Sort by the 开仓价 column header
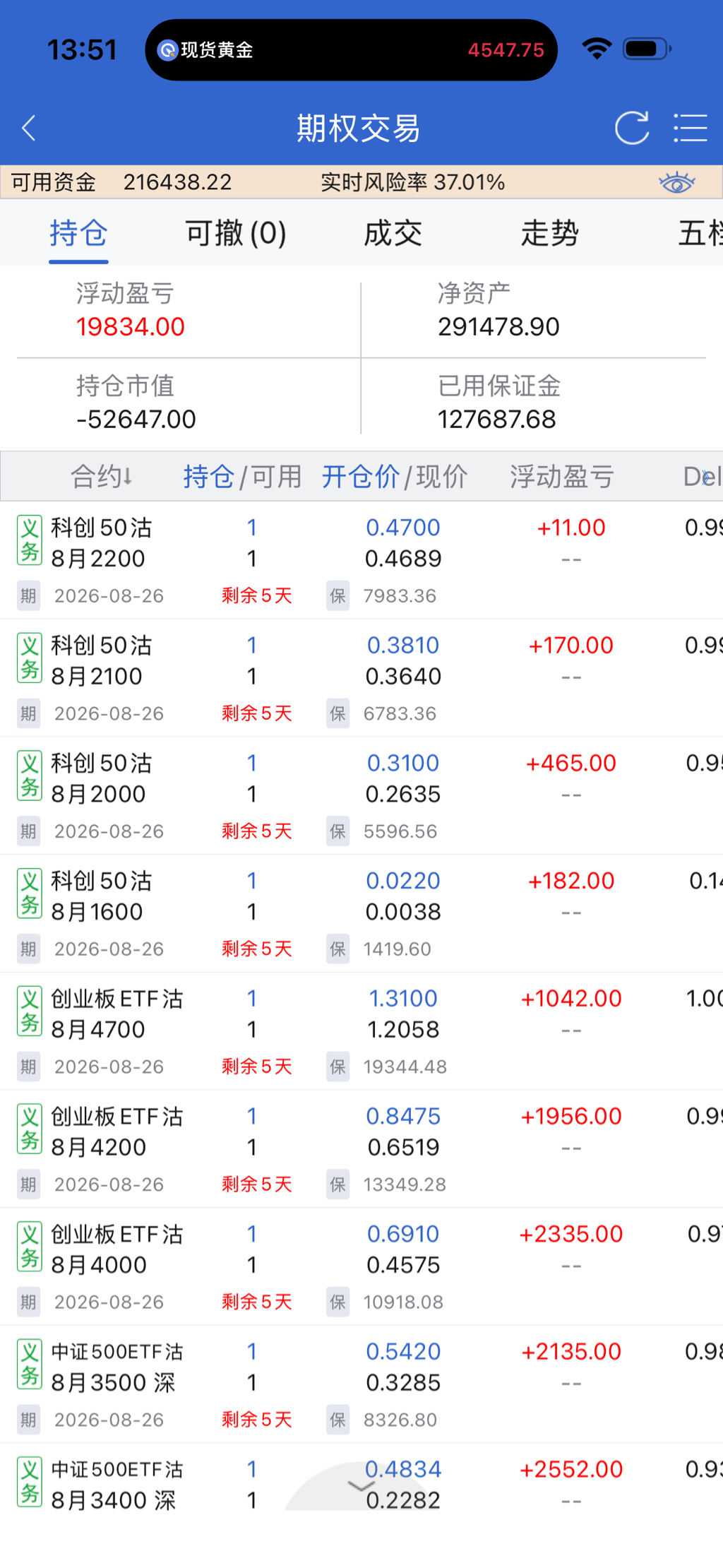Viewport: 723px width, 1568px height. (361, 477)
